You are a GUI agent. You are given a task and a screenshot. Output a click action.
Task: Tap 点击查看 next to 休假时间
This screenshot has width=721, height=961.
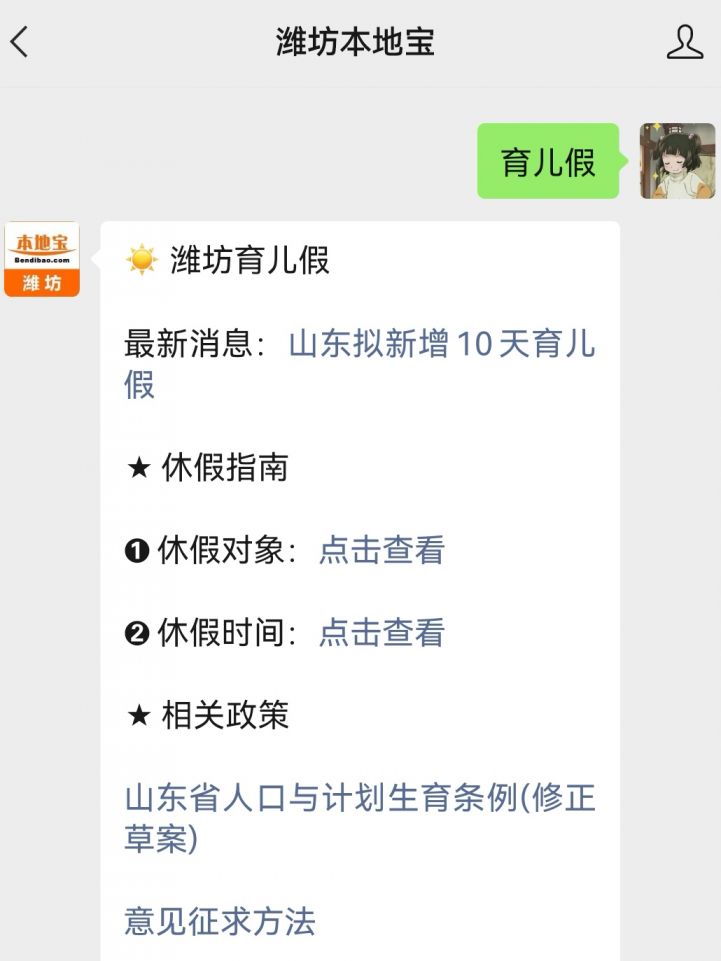[x=381, y=632]
